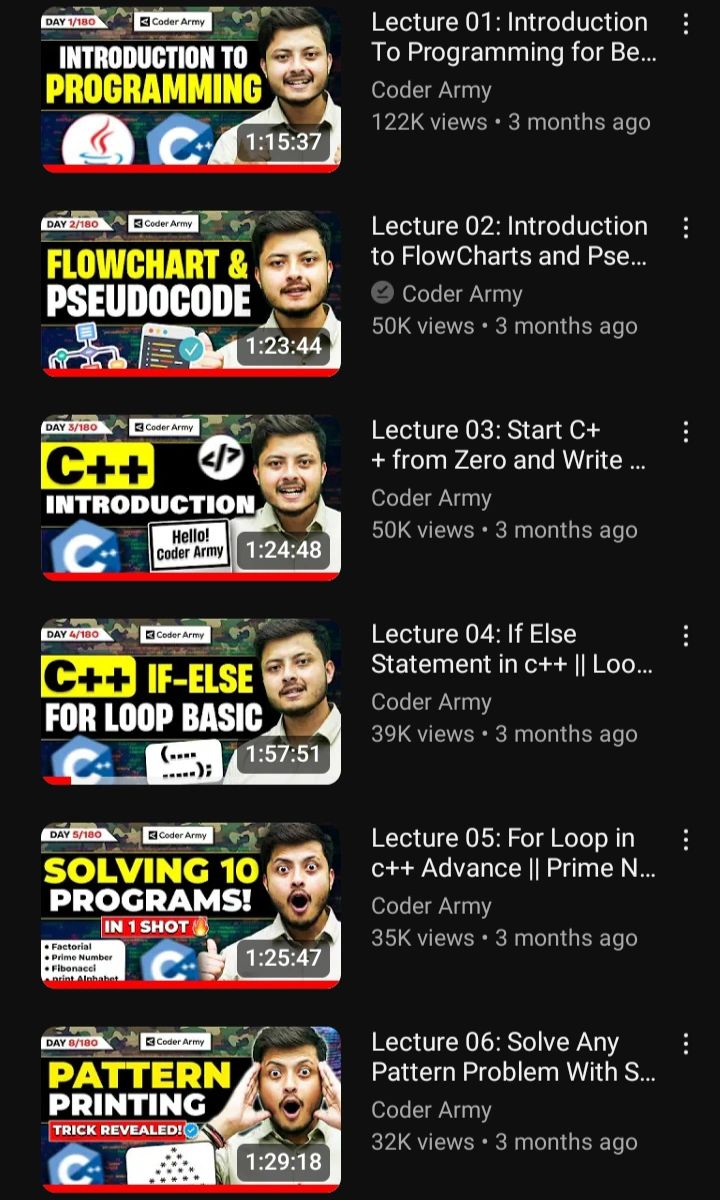Image resolution: width=720 pixels, height=1200 pixels.
Task: Open overflow menu for Lecture 06
Action: [x=685, y=1044]
